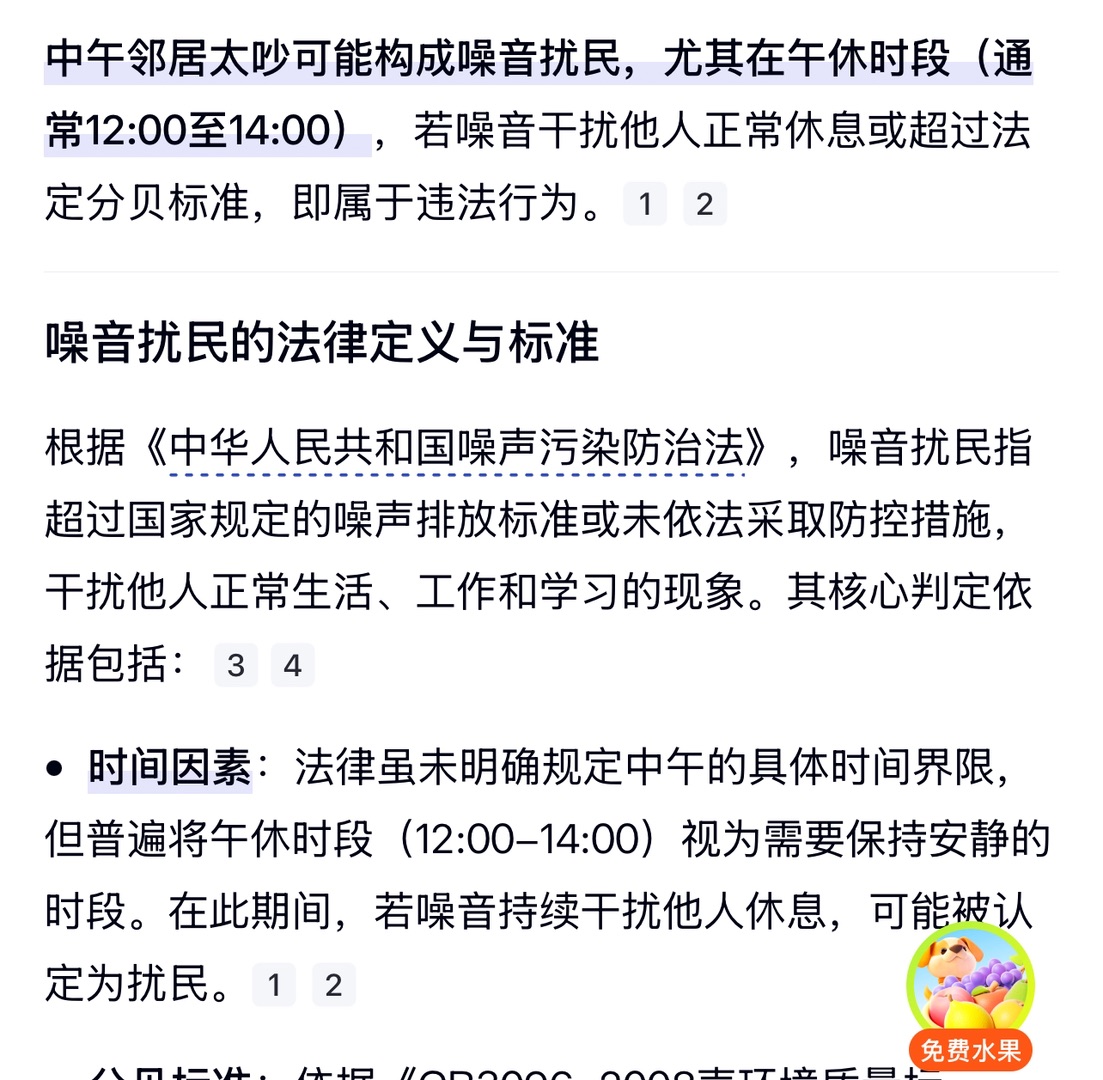
Task: Open citation 4 after 其核心判定依据包括
Action: [293, 665]
